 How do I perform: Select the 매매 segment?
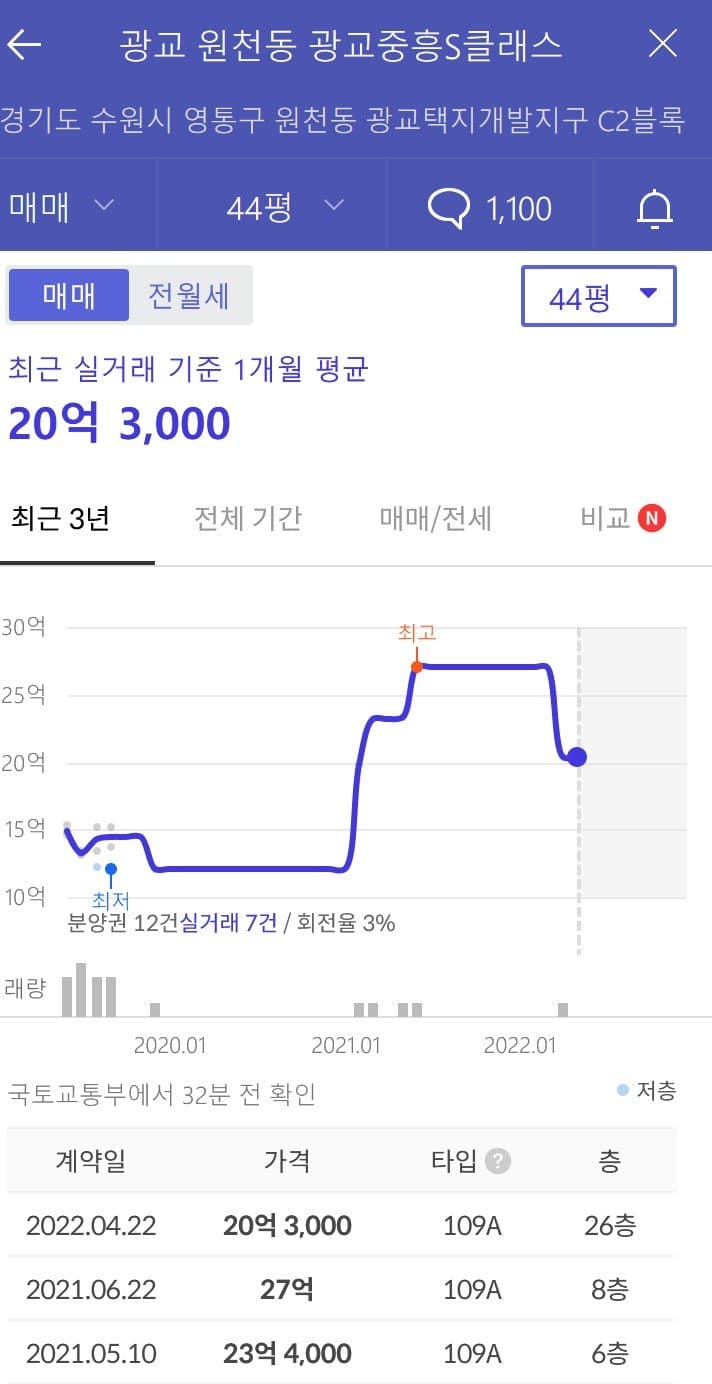[69, 296]
